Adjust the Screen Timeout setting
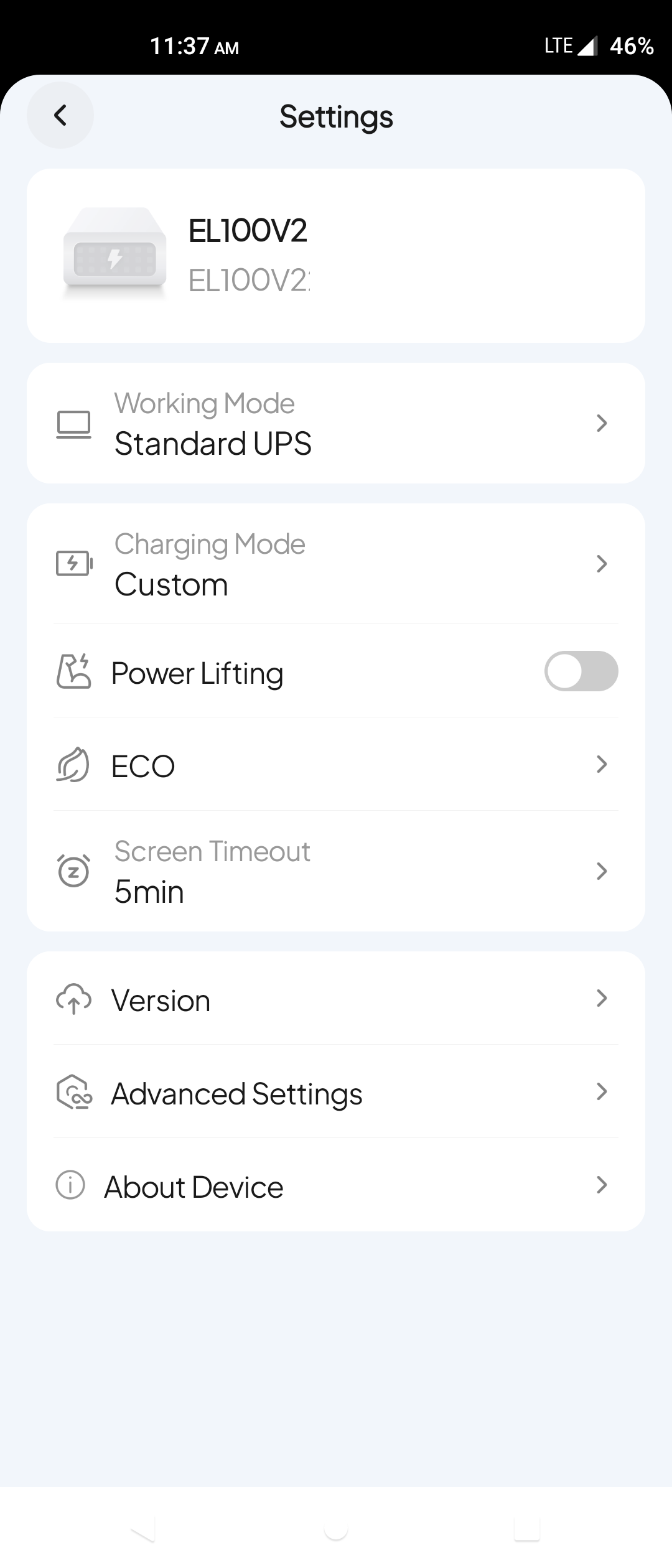 [x=336, y=871]
